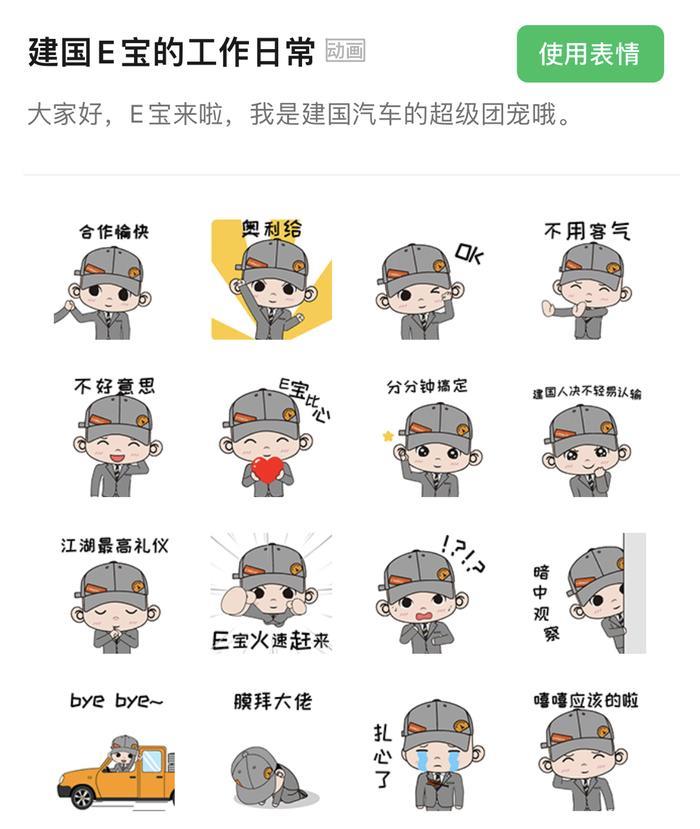Image resolution: width=700 pixels, height=829 pixels.
Task: Preview the 不用客气 sticker
Action: coord(587,280)
